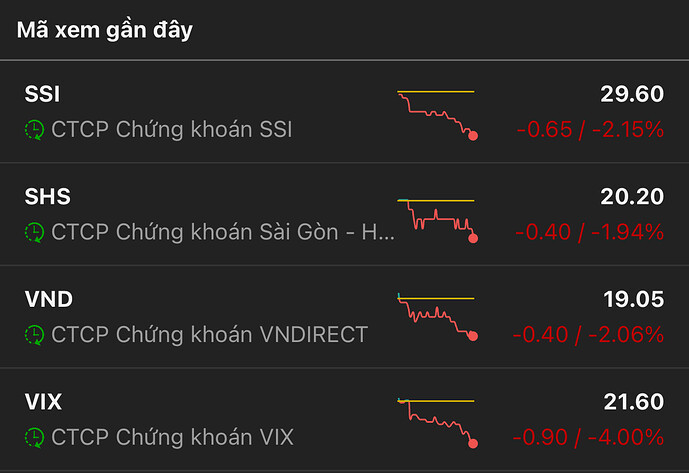Select the VND stock entry
Image resolution: width=689 pixels, height=473 pixels.
click(x=344, y=317)
